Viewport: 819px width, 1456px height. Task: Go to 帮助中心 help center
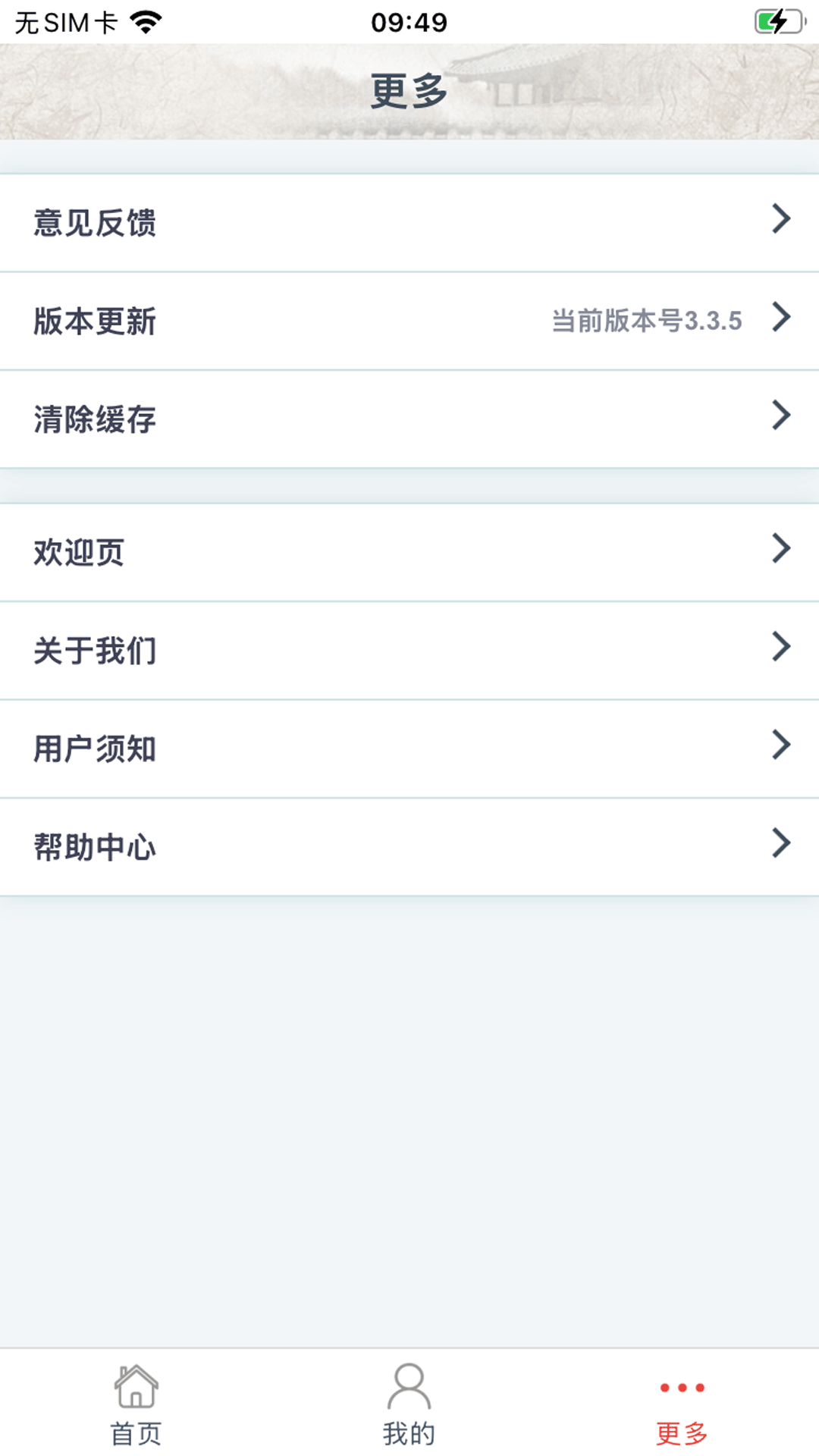coord(409,846)
